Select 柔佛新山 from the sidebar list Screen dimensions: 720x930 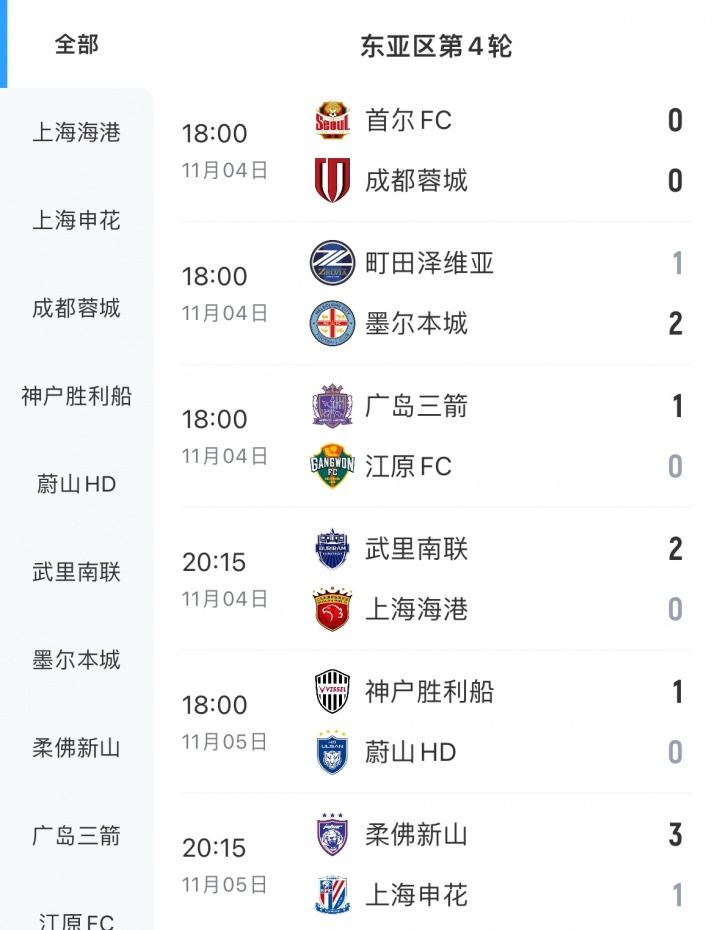point(75,749)
